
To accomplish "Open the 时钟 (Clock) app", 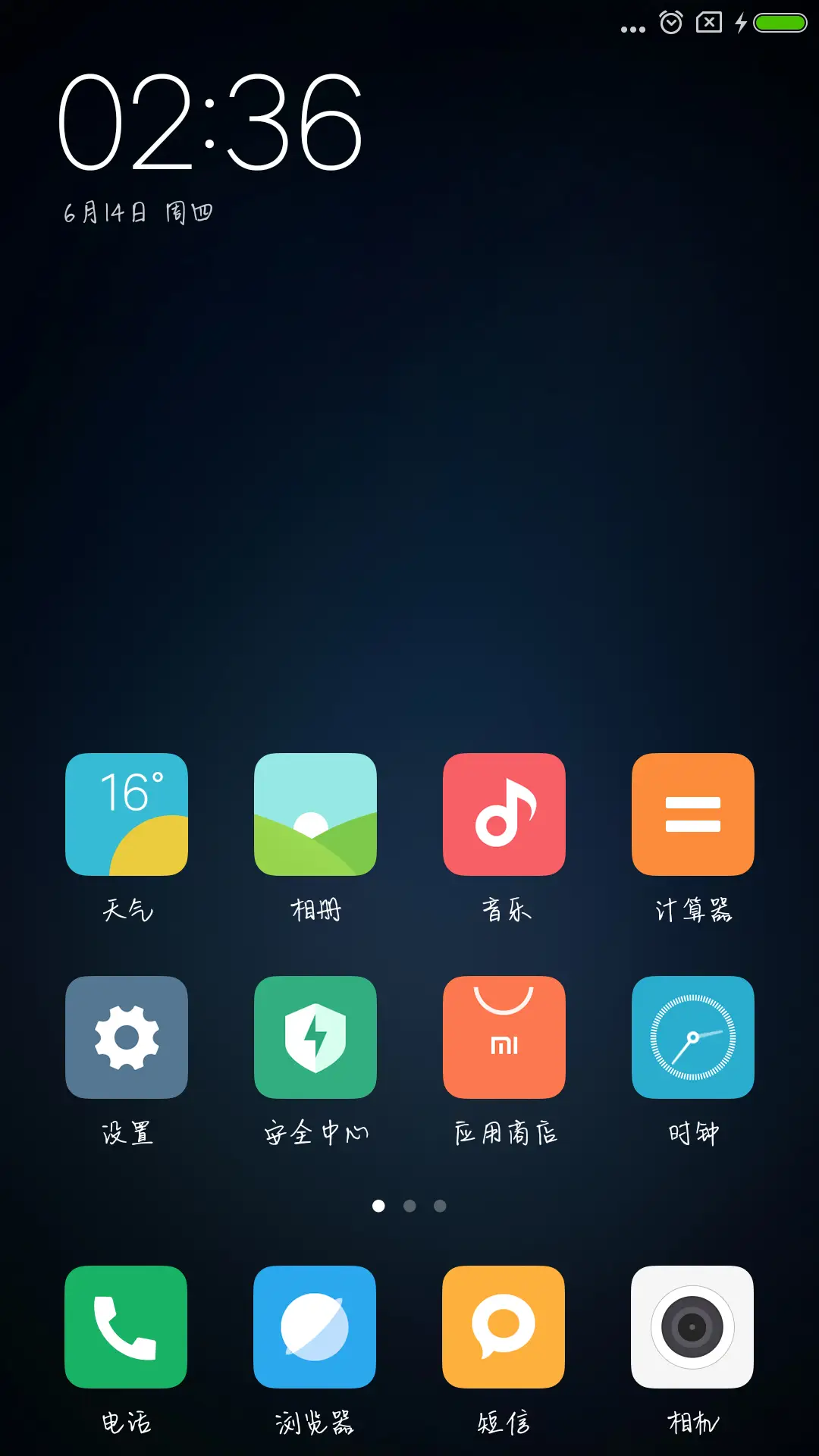I will pyautogui.click(x=692, y=1037).
